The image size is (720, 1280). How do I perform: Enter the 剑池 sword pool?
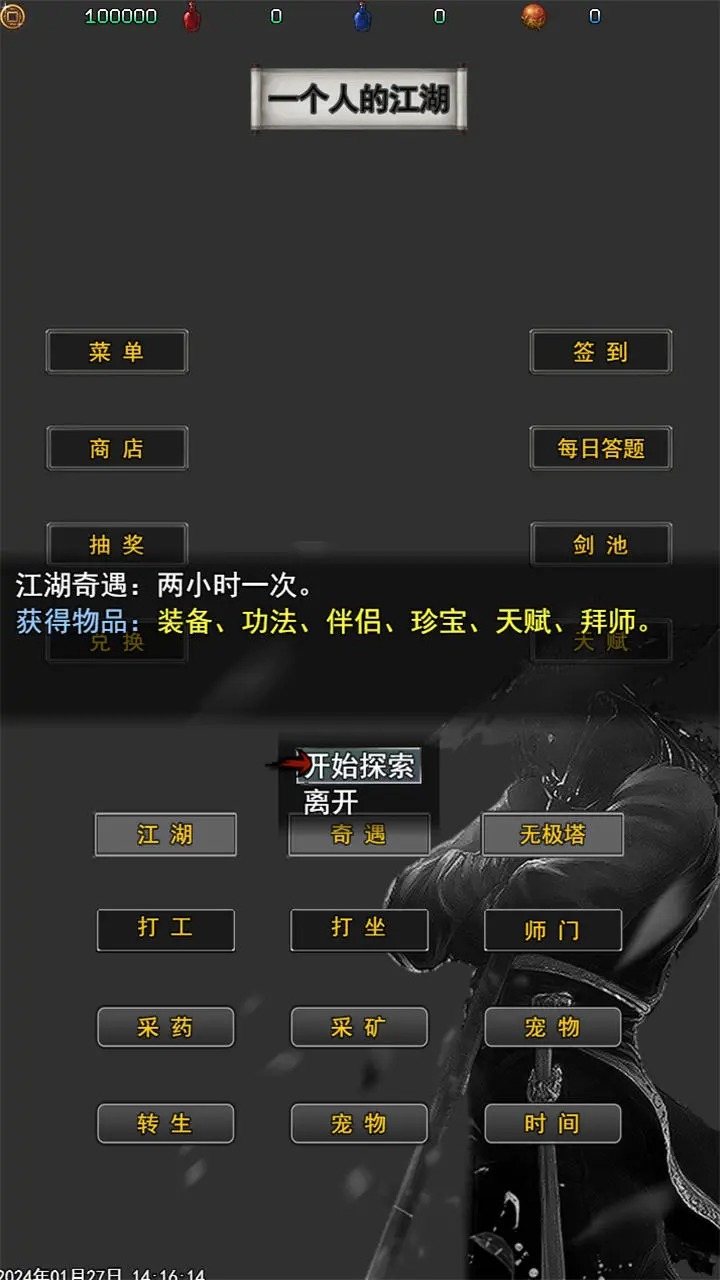[600, 545]
